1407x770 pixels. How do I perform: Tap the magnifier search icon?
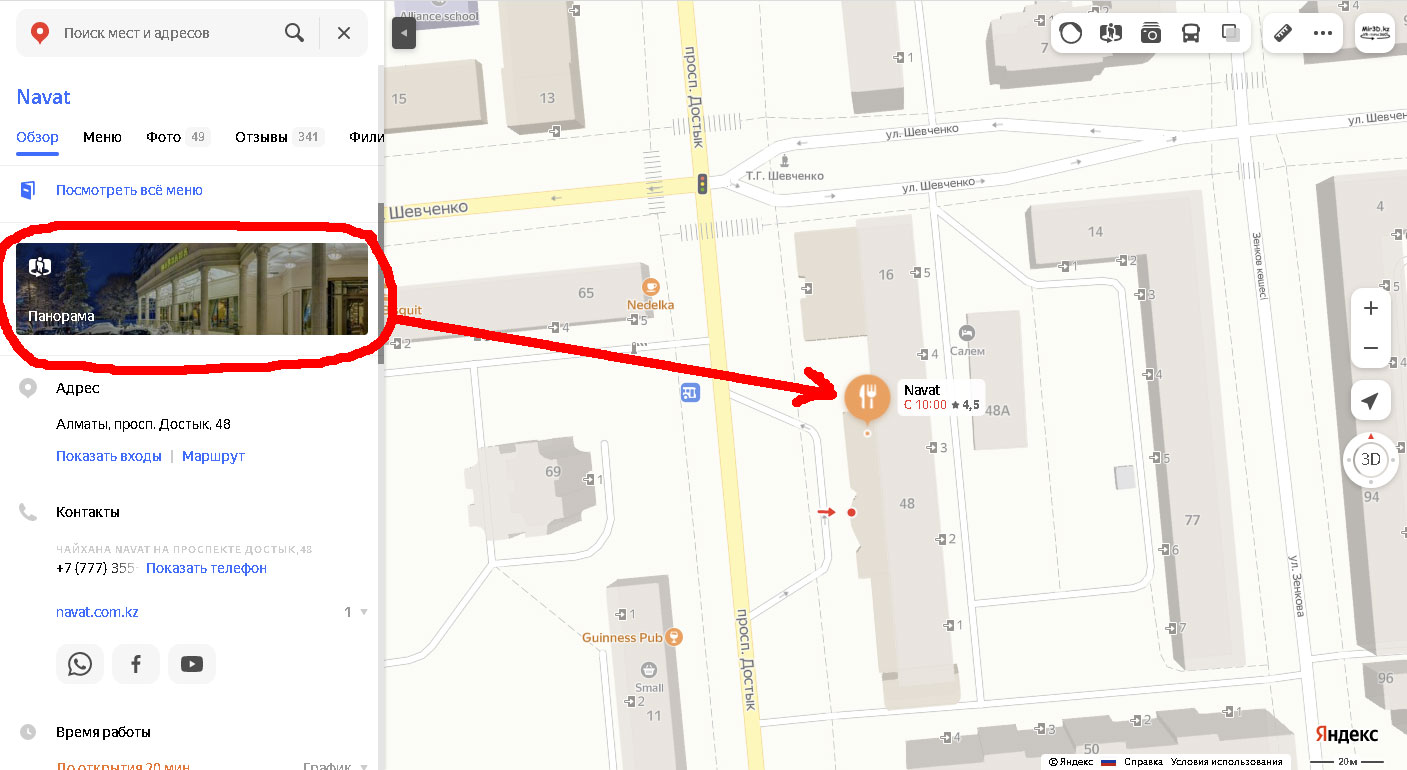pos(294,33)
